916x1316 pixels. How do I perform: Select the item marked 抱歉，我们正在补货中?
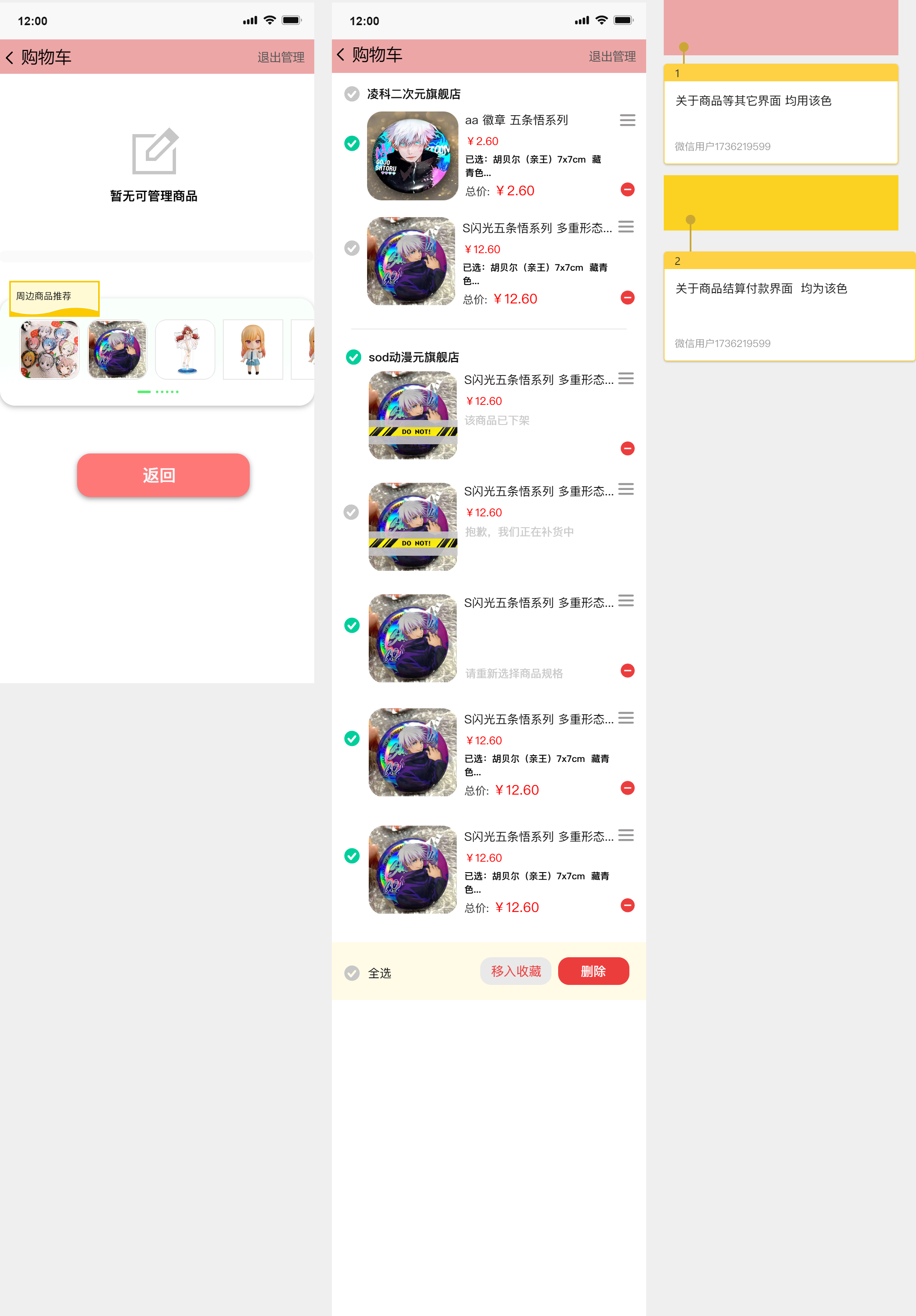pos(352,512)
